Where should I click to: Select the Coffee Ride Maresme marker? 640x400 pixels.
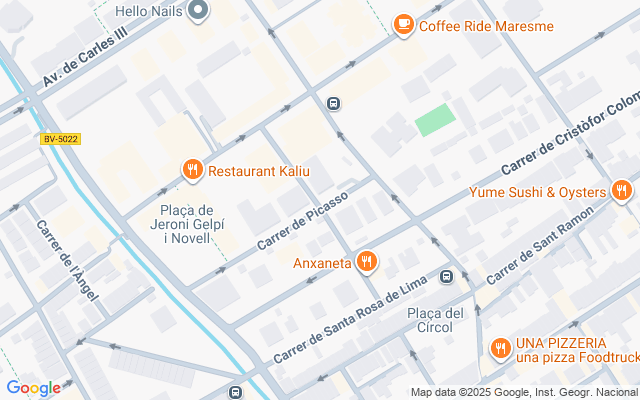(x=404, y=25)
